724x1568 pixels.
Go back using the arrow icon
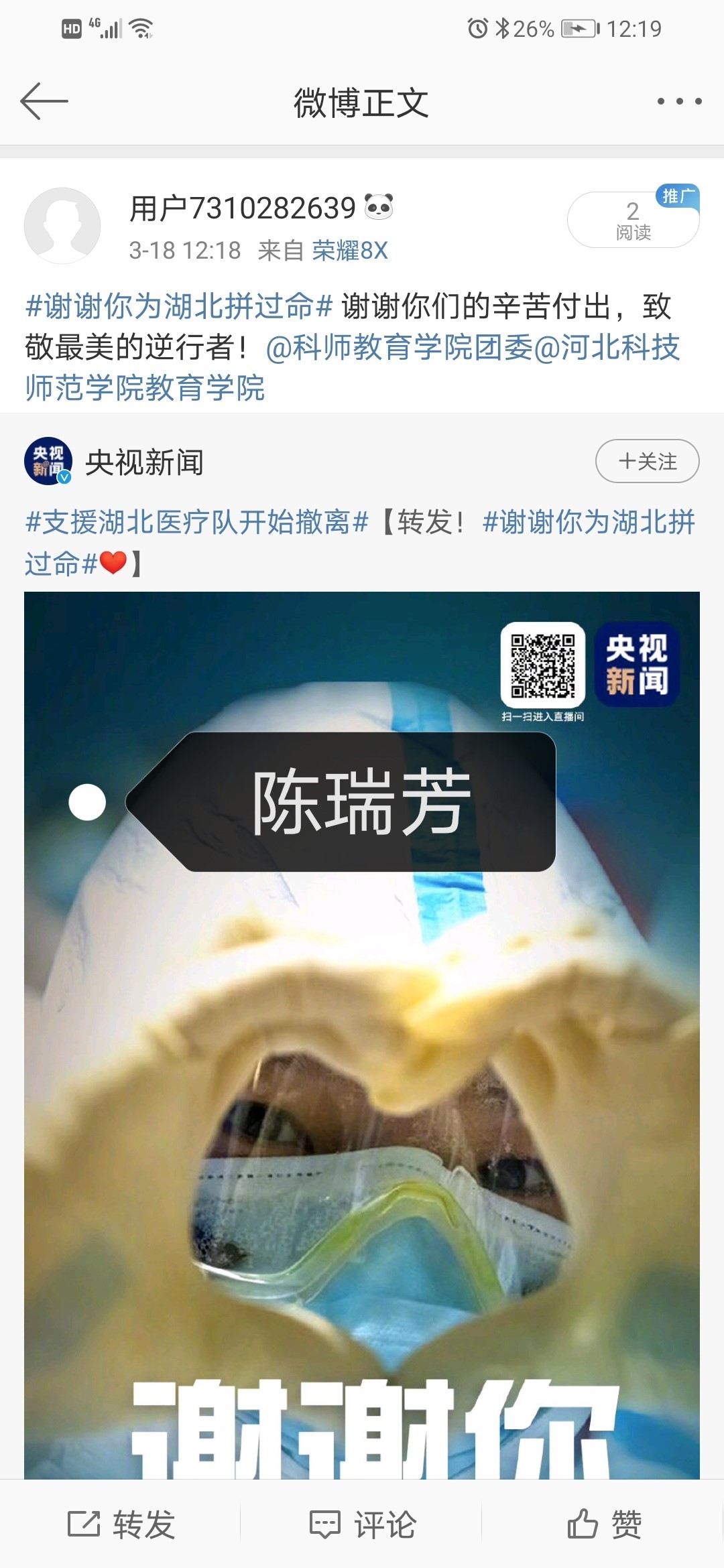(44, 102)
